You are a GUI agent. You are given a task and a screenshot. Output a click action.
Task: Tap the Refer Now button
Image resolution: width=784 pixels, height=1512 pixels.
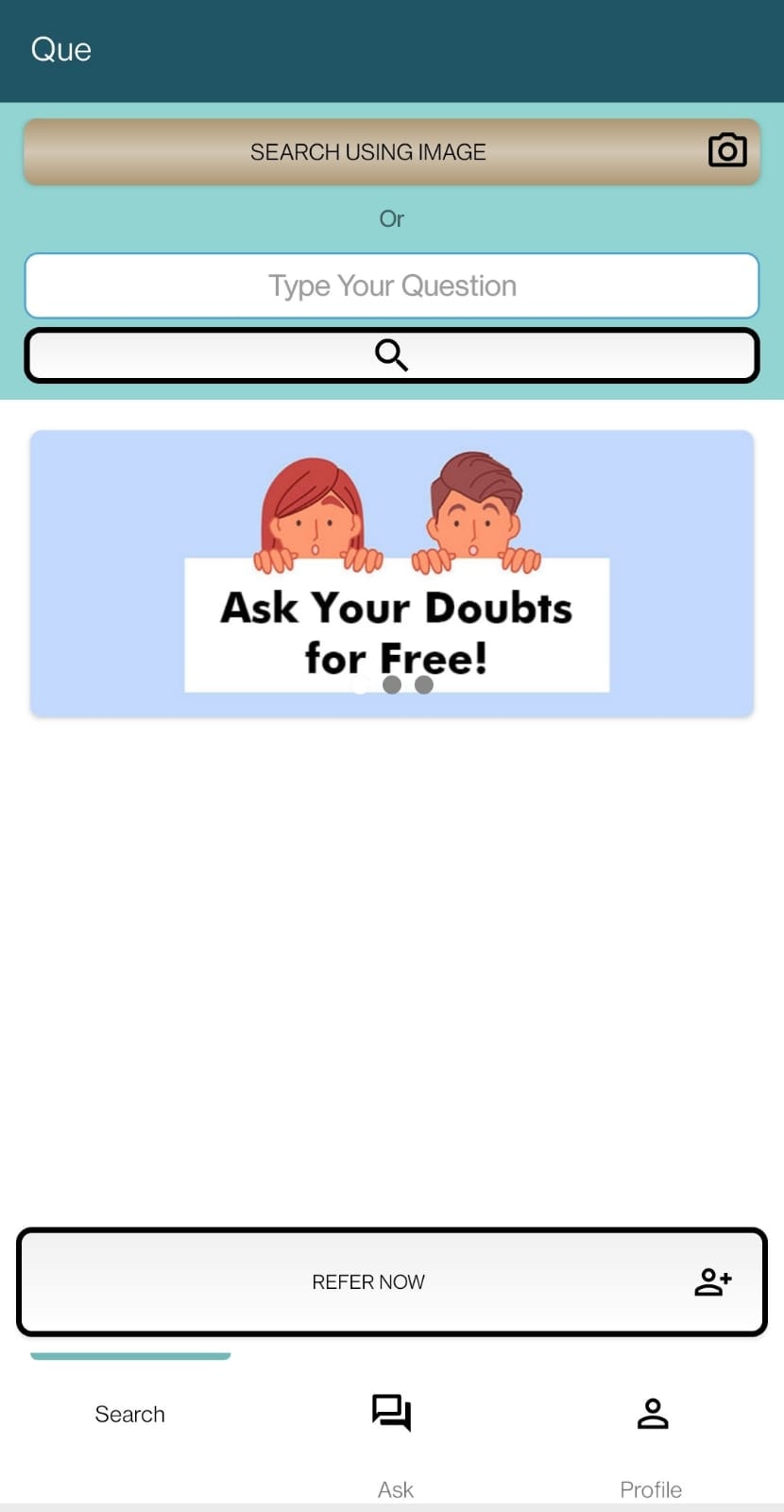391,1281
